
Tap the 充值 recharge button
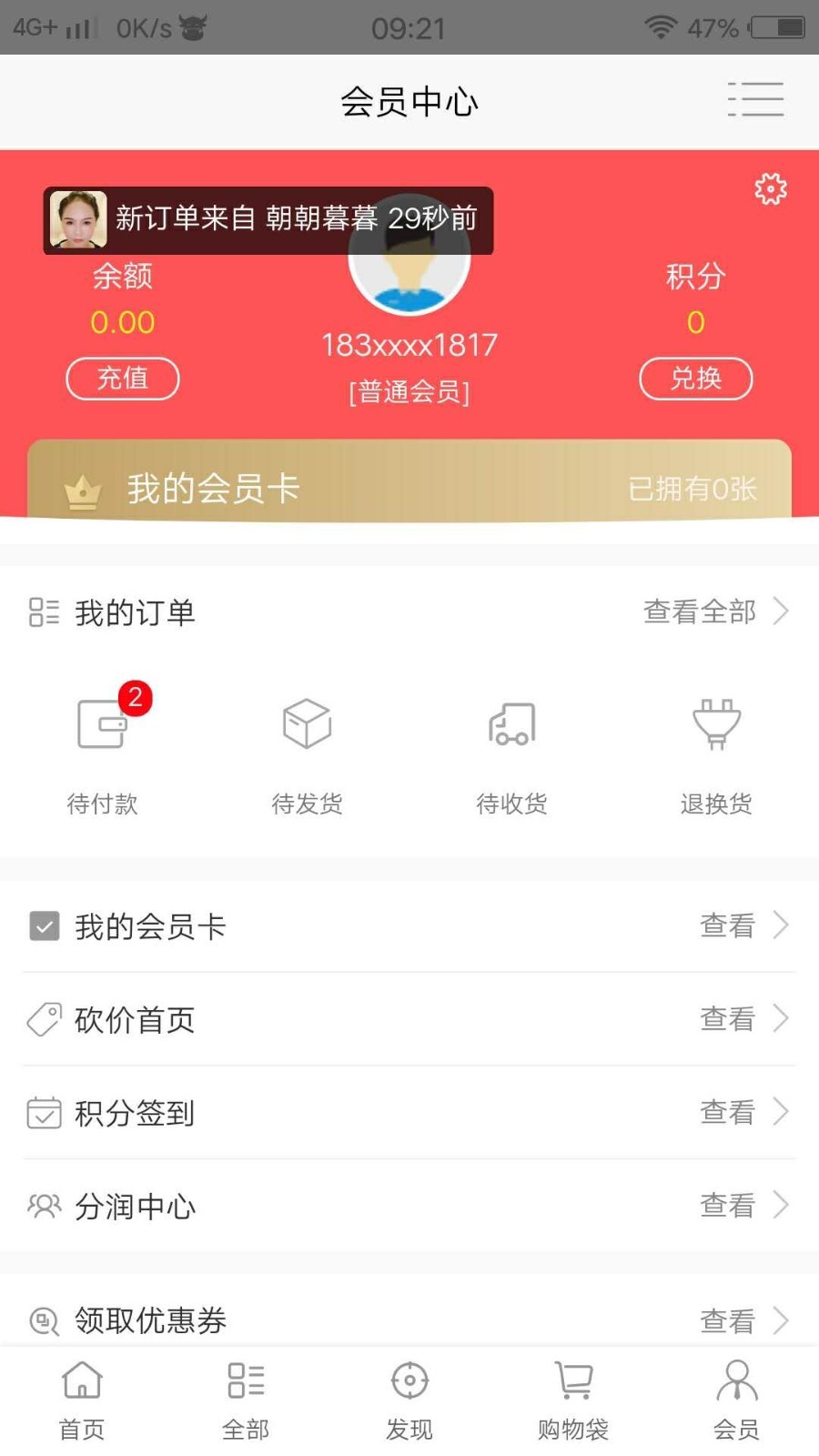[x=123, y=379]
